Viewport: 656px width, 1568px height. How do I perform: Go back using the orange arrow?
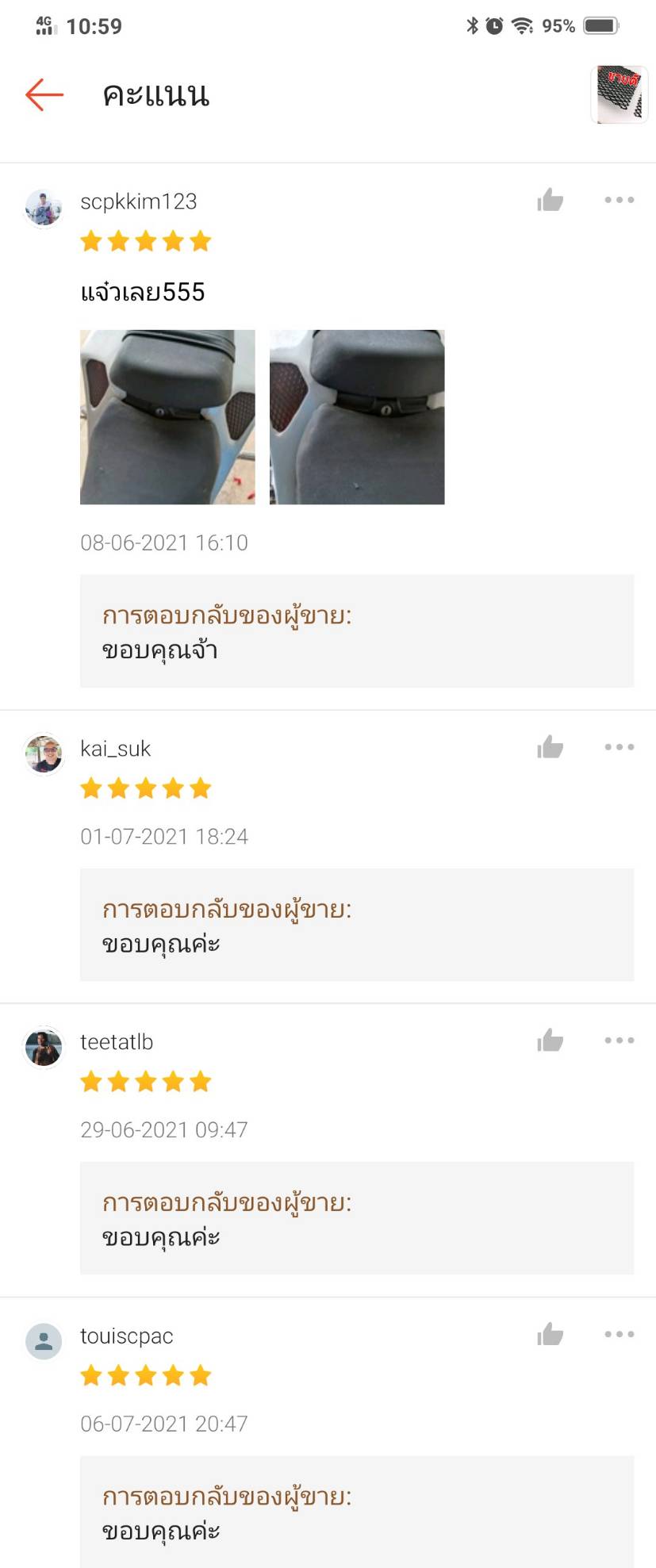(44, 94)
